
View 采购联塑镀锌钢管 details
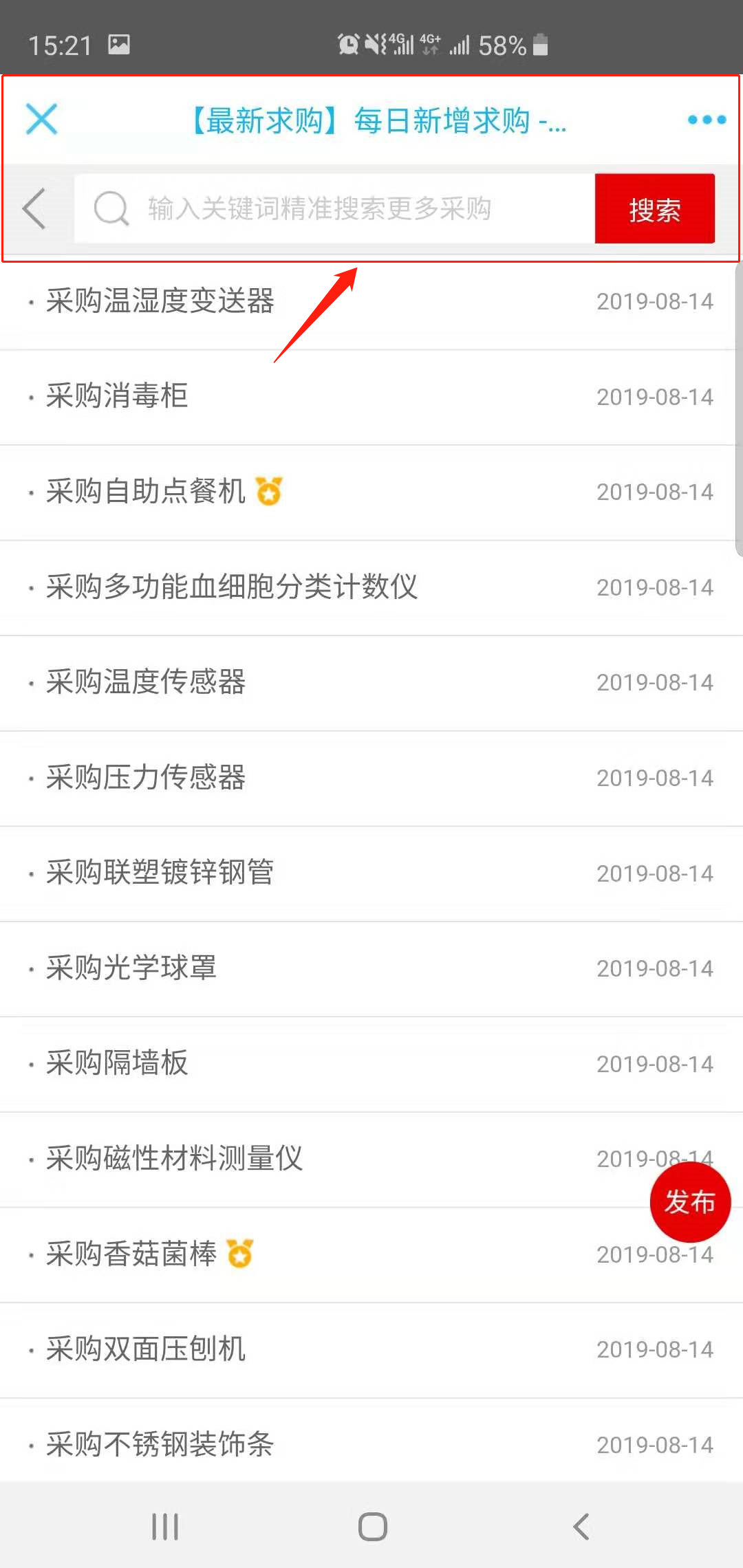160,873
